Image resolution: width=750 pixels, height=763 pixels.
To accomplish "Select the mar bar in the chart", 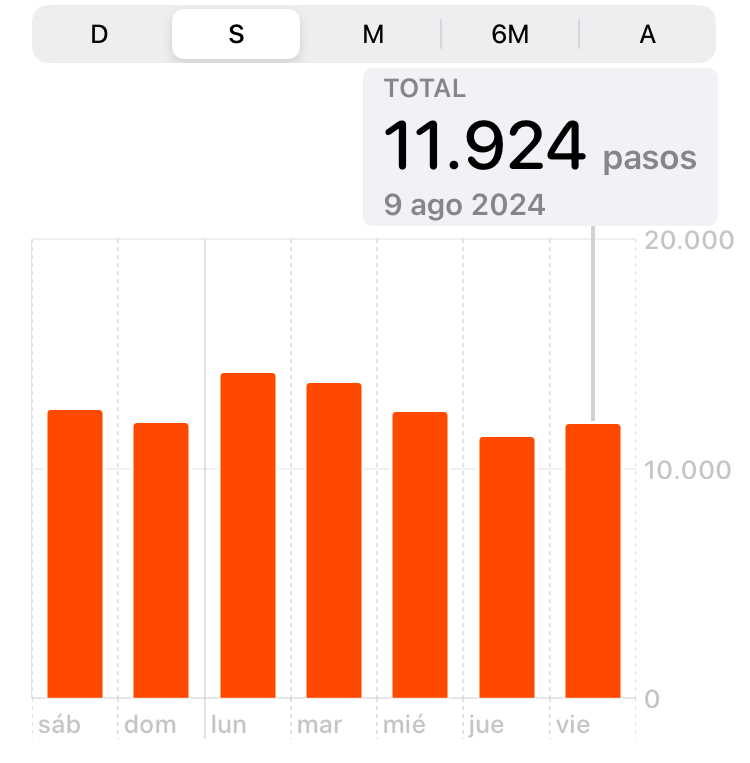I will (x=334, y=540).
